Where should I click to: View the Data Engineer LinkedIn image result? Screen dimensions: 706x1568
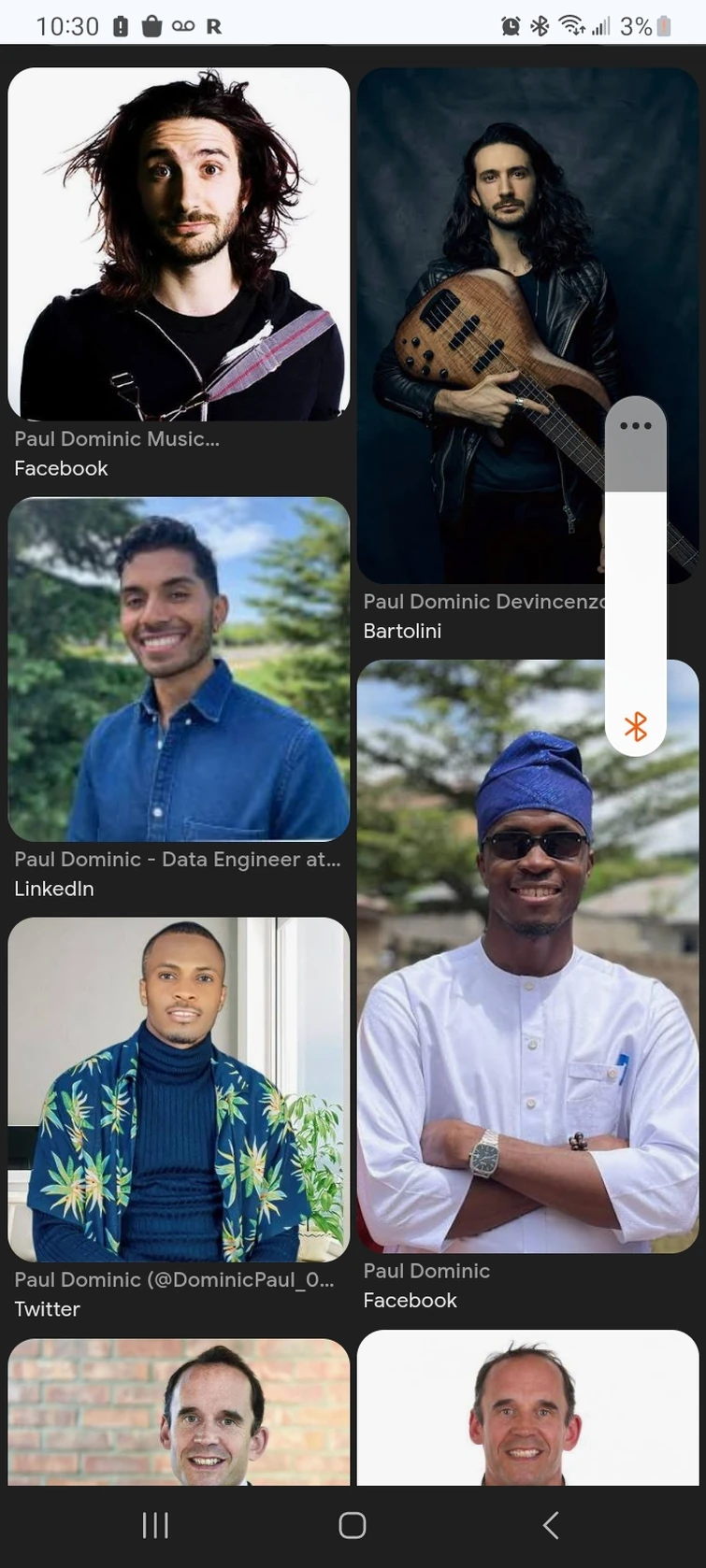pos(179,669)
